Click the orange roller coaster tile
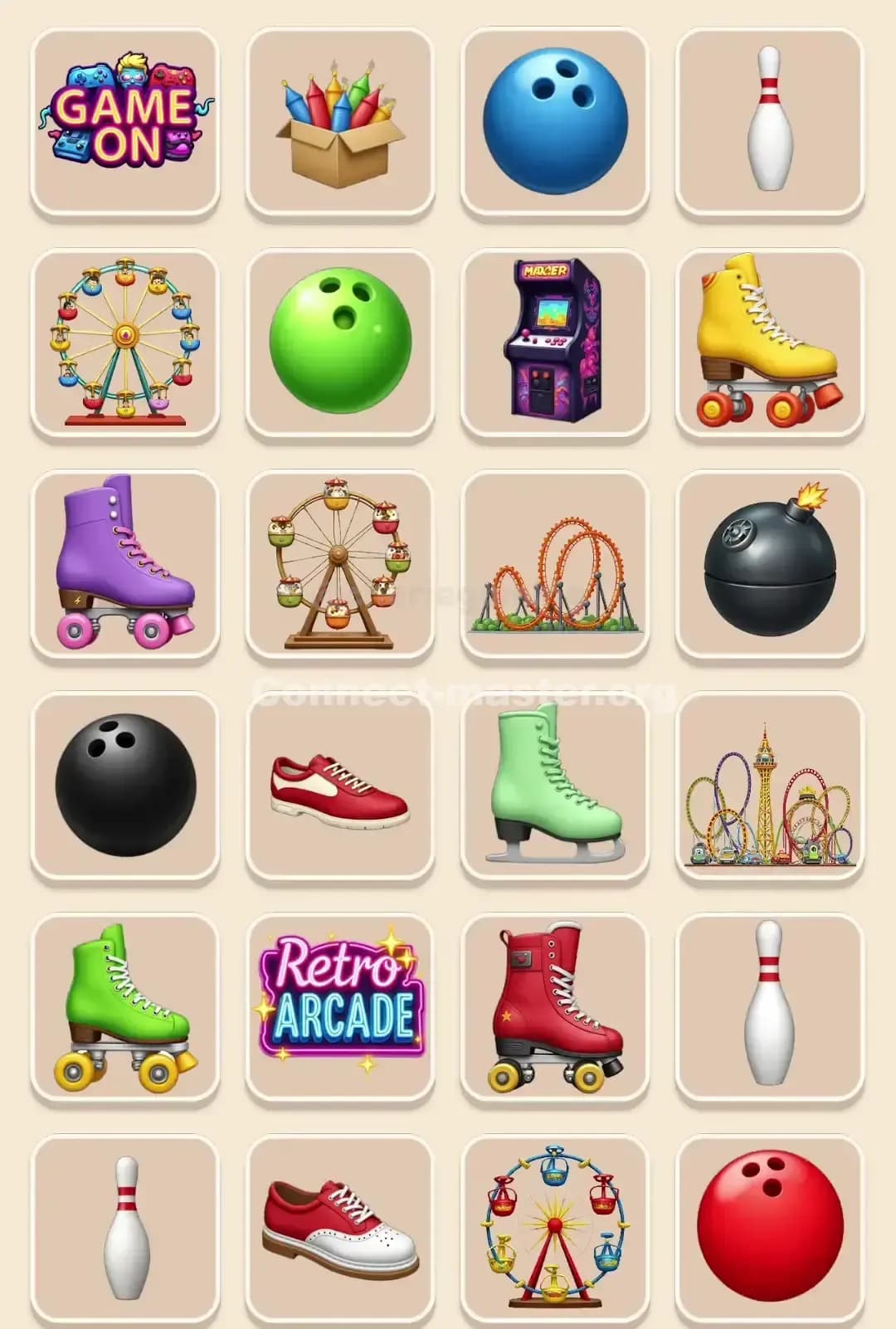Image resolution: width=896 pixels, height=1329 pixels. (554, 562)
